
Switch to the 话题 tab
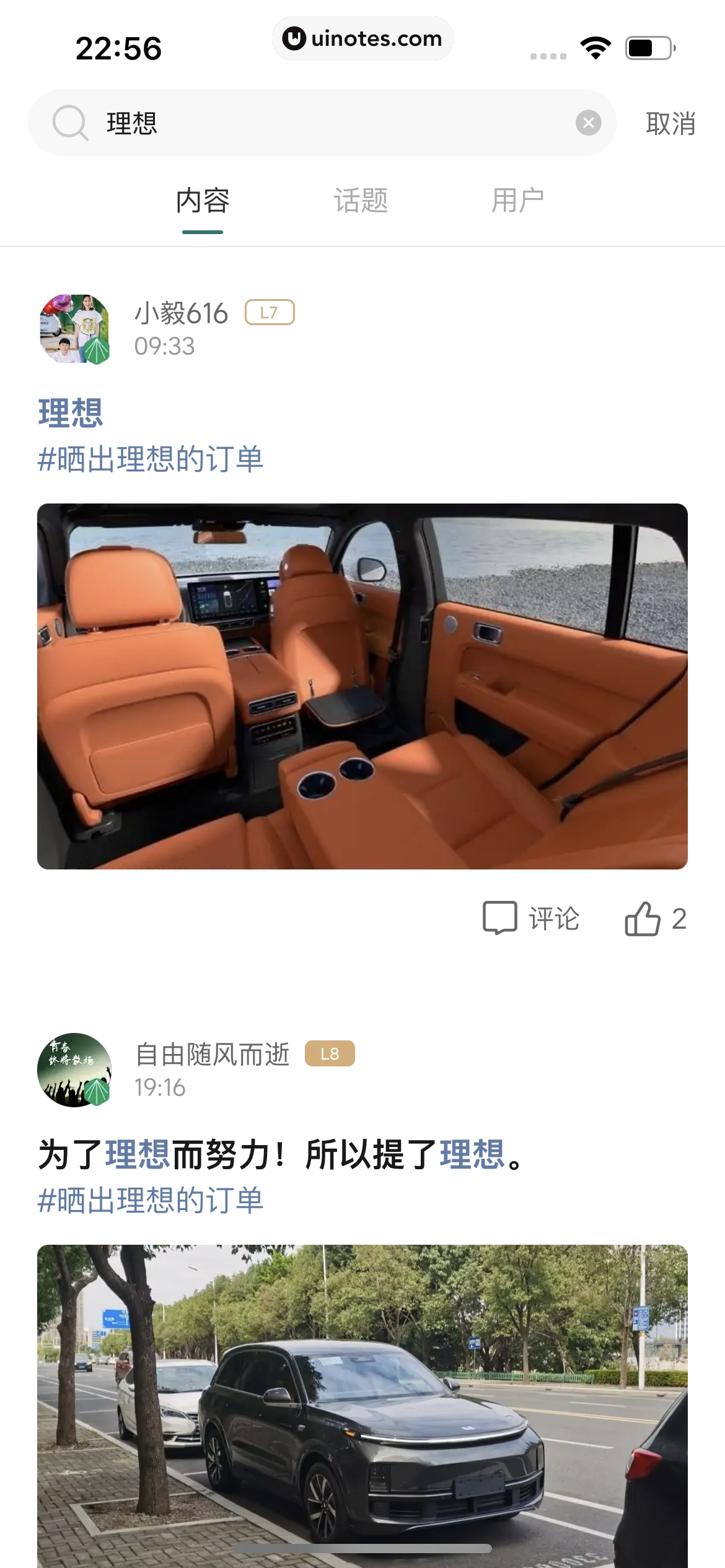tap(361, 200)
